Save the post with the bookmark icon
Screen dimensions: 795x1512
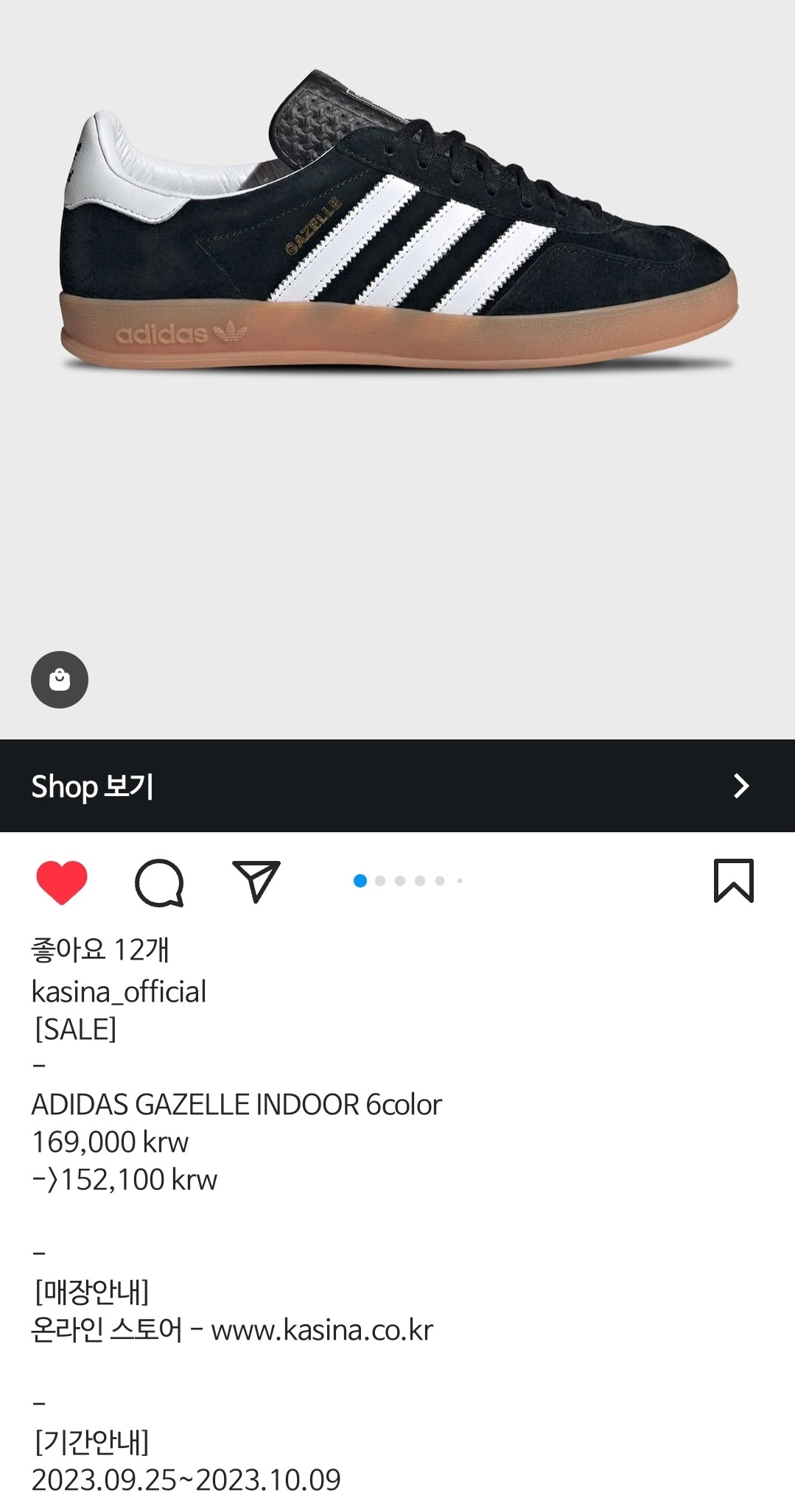click(733, 880)
